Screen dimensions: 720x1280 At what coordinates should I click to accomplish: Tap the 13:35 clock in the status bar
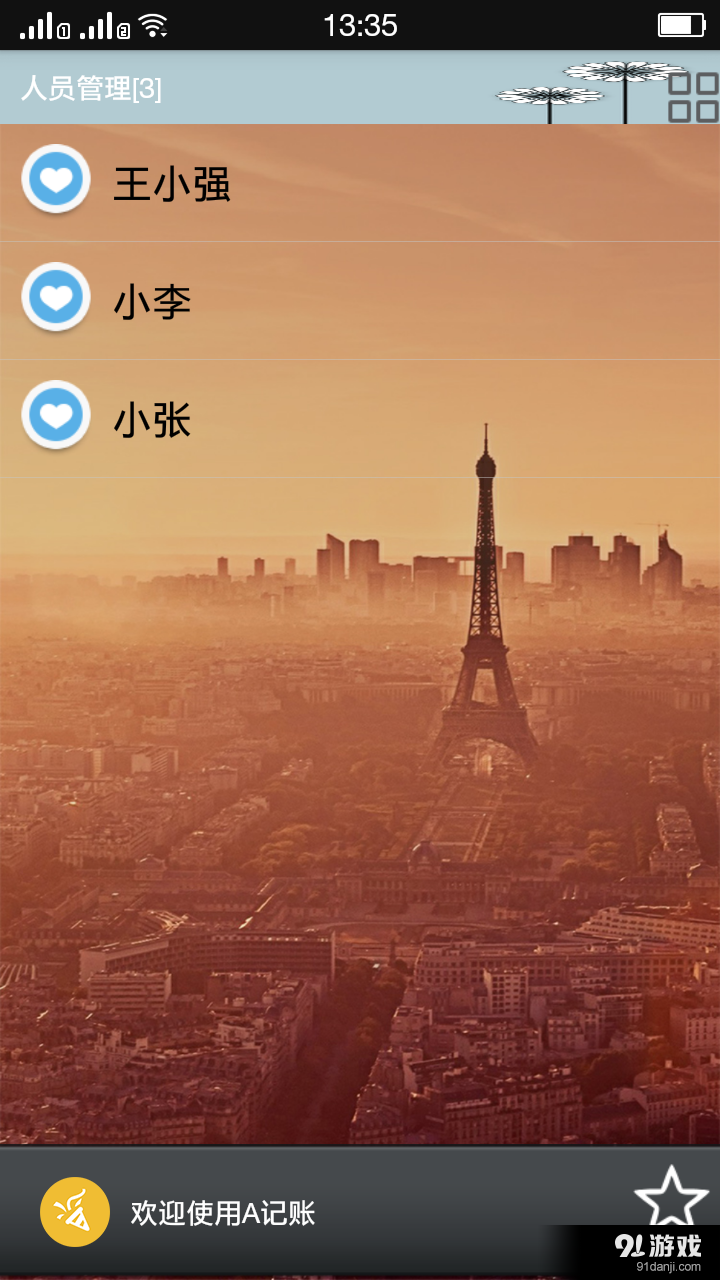point(360,23)
